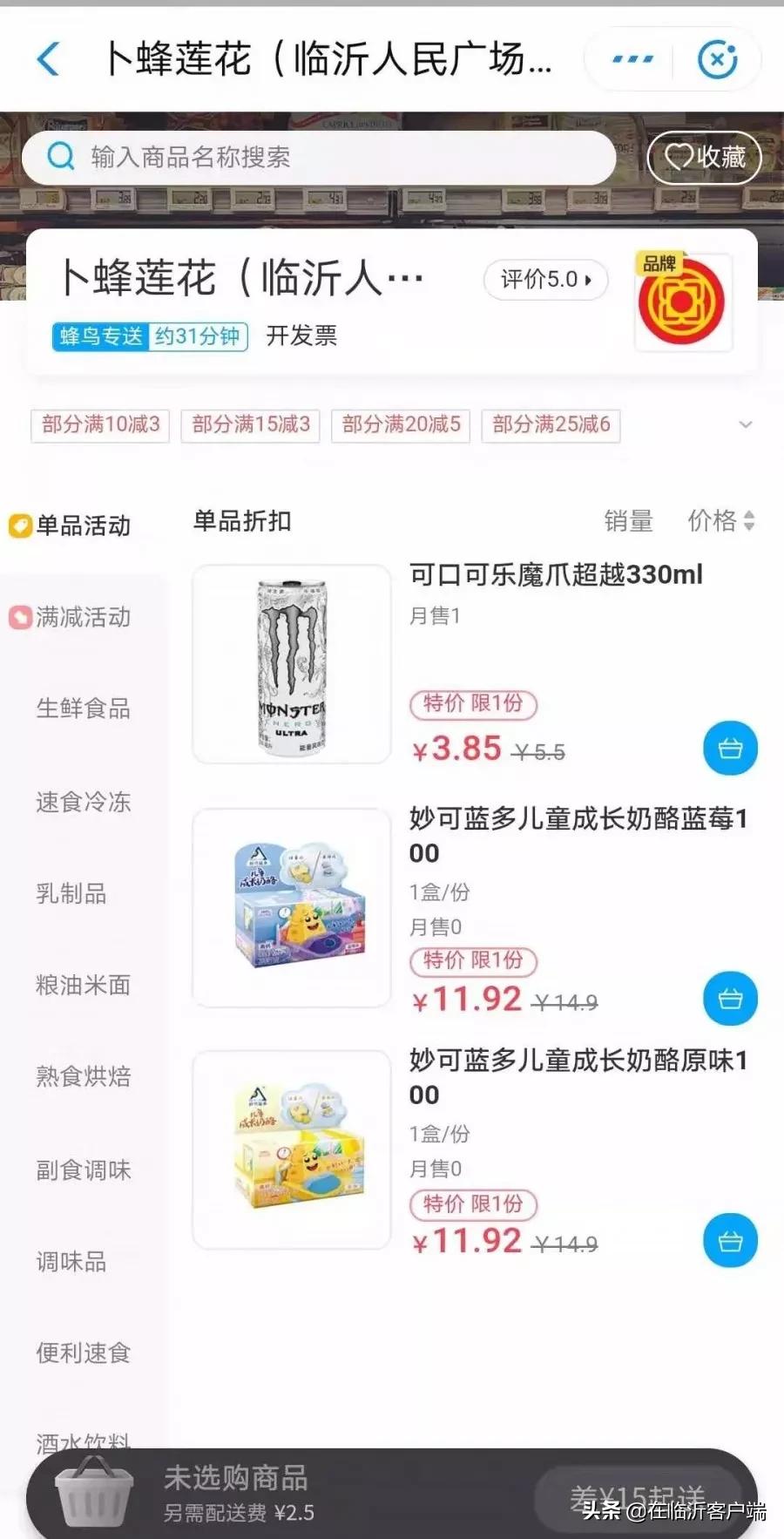Add 妙可蓝多蓝莓奶酪 to cart via basket icon
Image resolution: width=784 pixels, height=1539 pixels.
(x=729, y=999)
